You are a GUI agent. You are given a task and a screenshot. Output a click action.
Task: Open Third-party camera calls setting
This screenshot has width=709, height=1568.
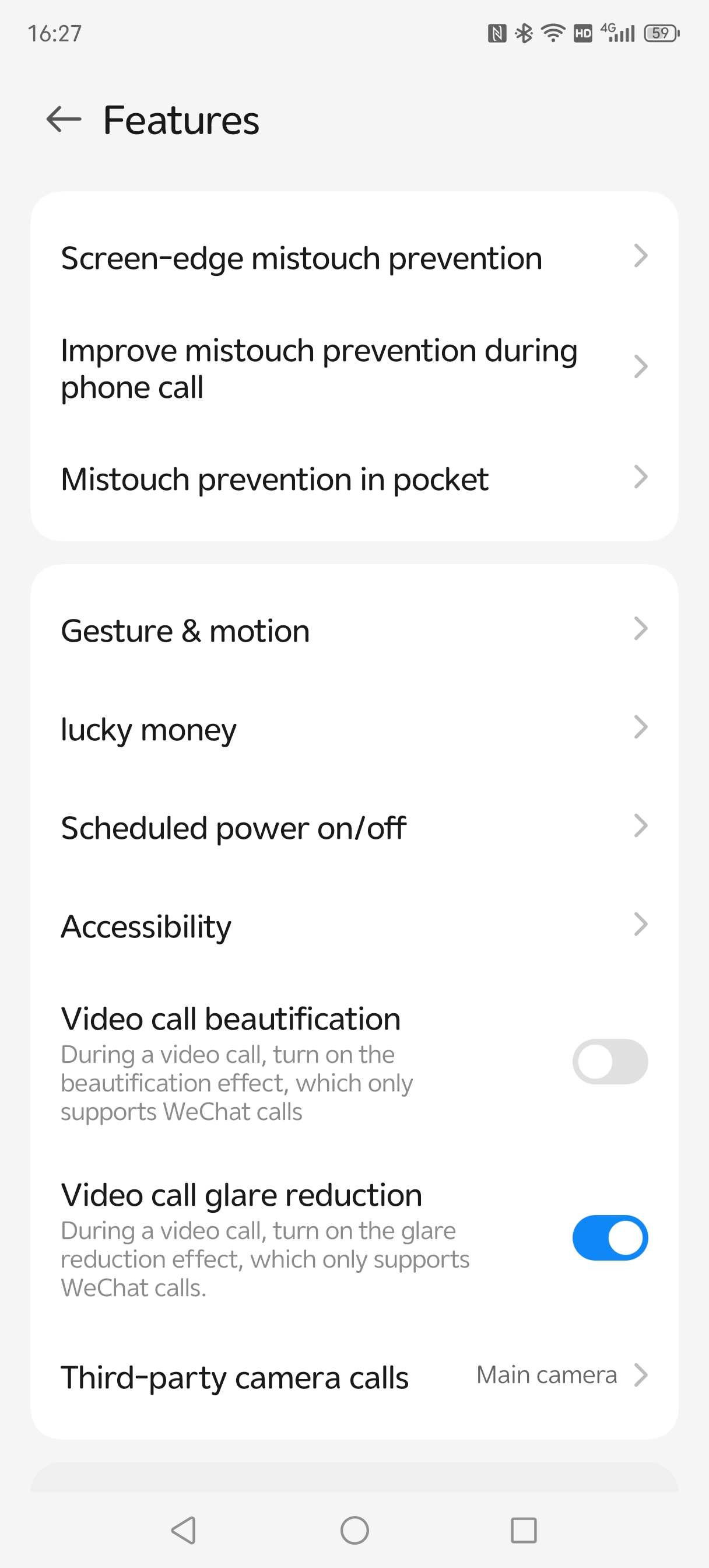[x=354, y=1377]
